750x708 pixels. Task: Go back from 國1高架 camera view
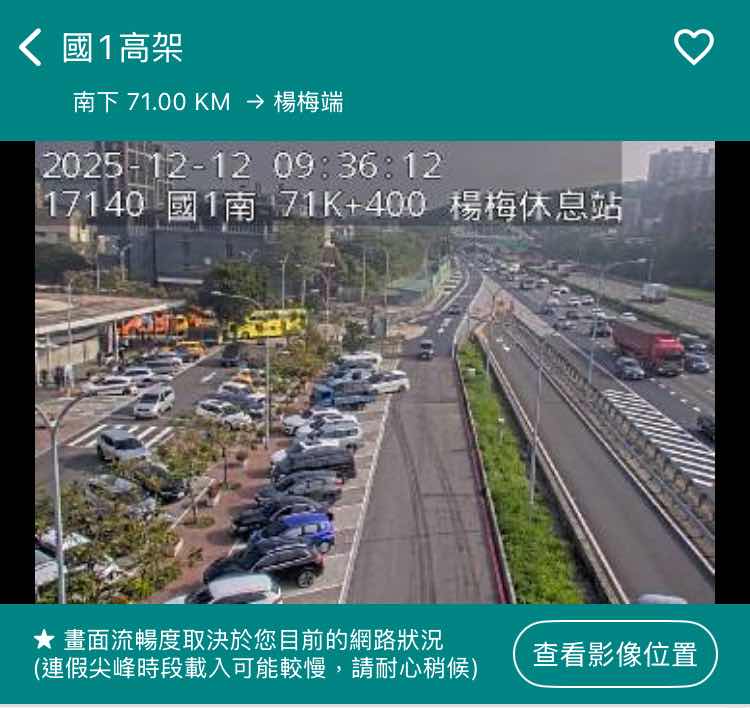pos(31,47)
